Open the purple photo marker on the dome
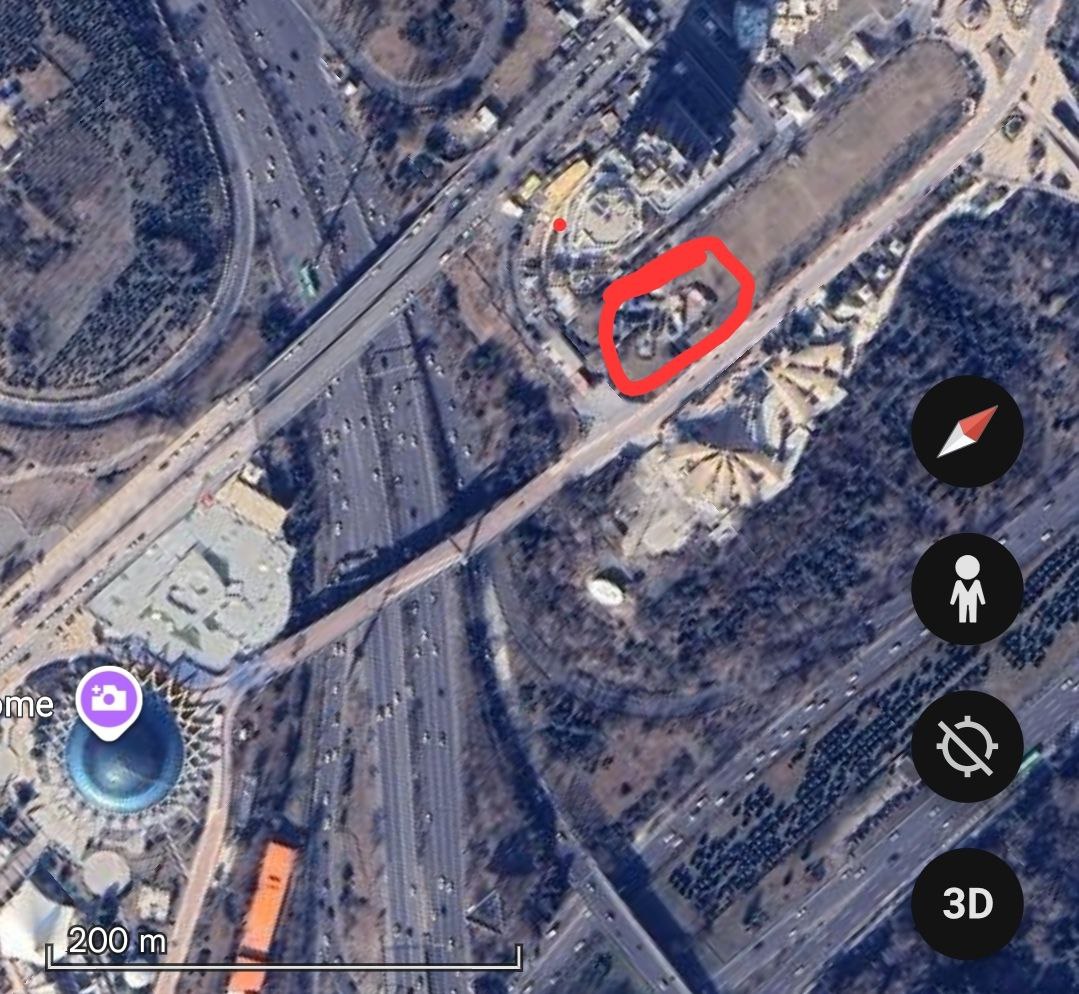Image resolution: width=1079 pixels, height=994 pixels. coord(110,699)
